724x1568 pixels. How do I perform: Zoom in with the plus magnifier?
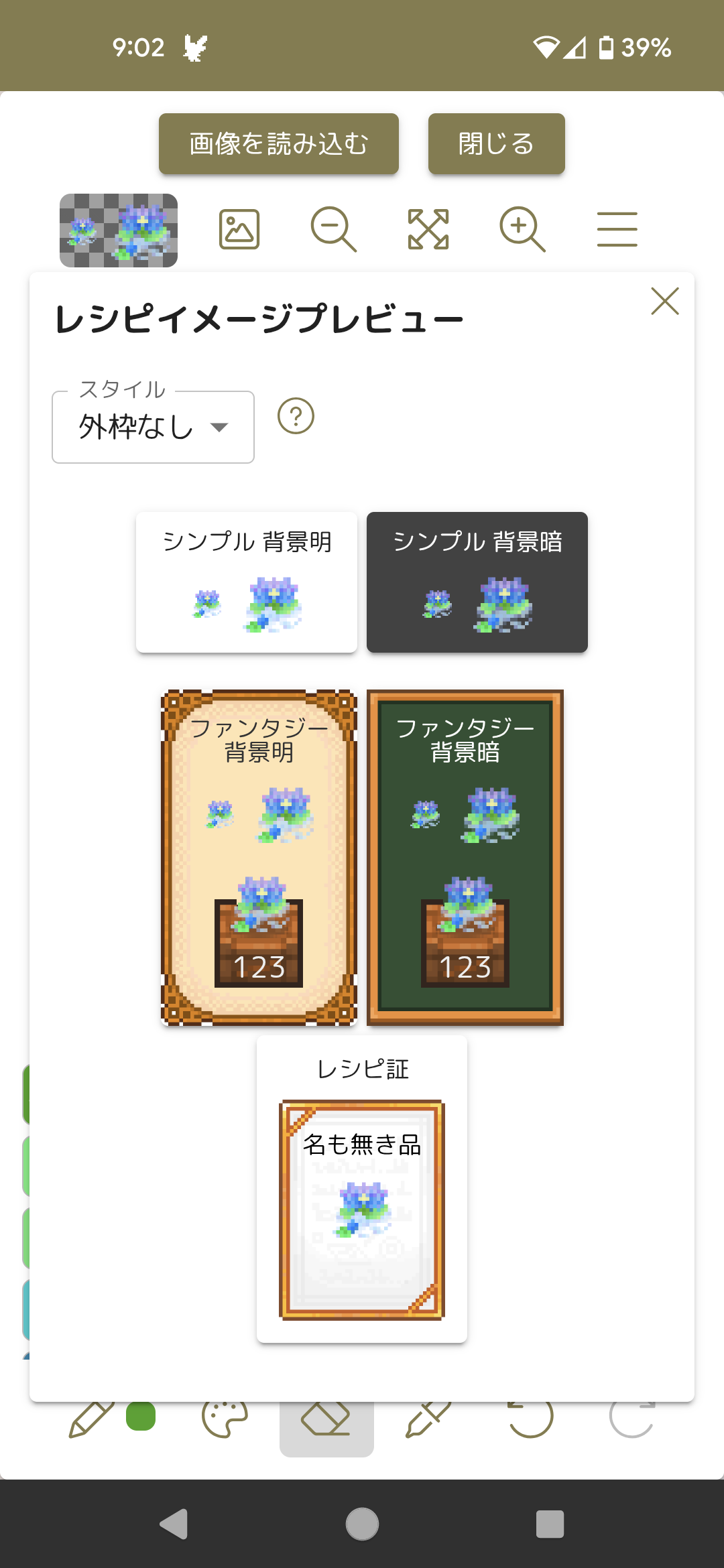coord(522,229)
